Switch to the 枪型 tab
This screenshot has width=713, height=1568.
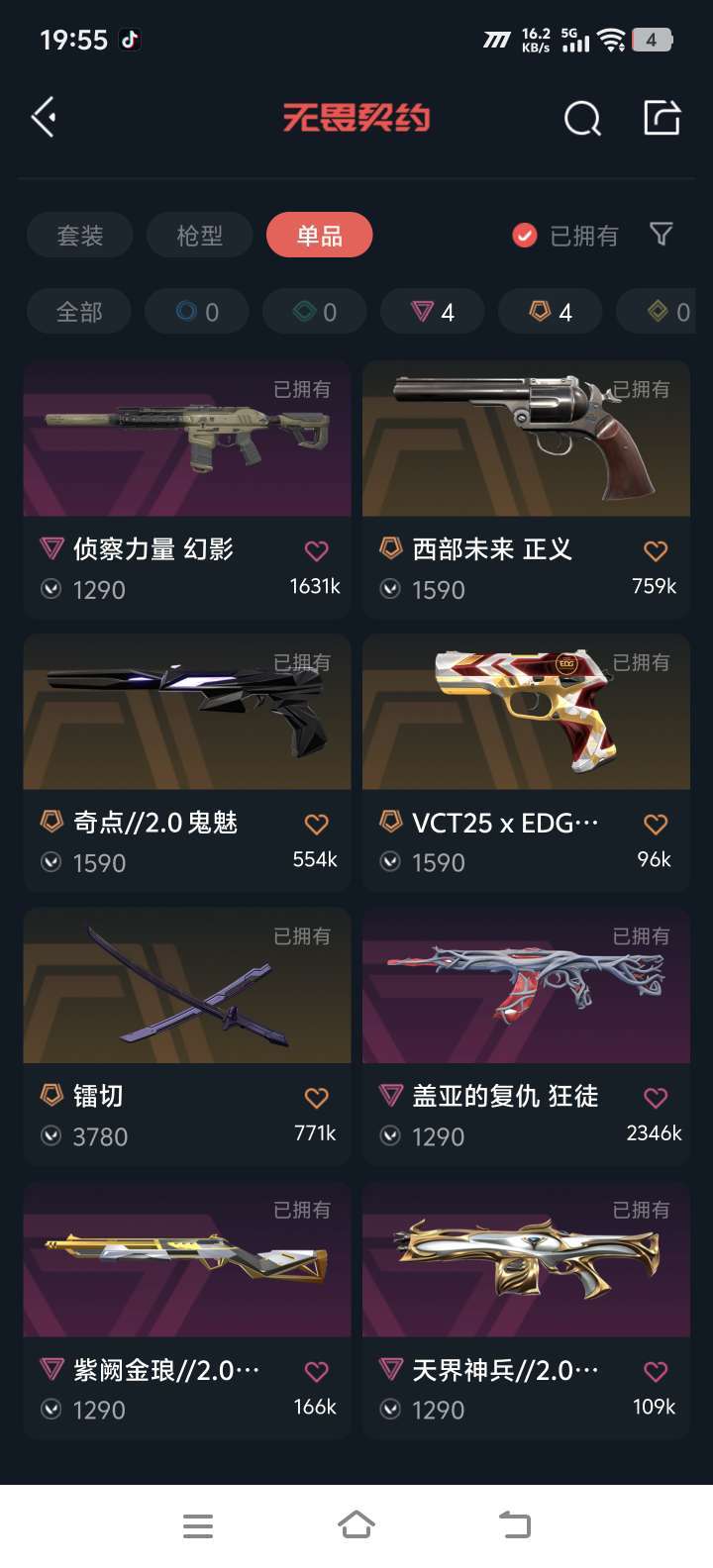[x=200, y=236]
